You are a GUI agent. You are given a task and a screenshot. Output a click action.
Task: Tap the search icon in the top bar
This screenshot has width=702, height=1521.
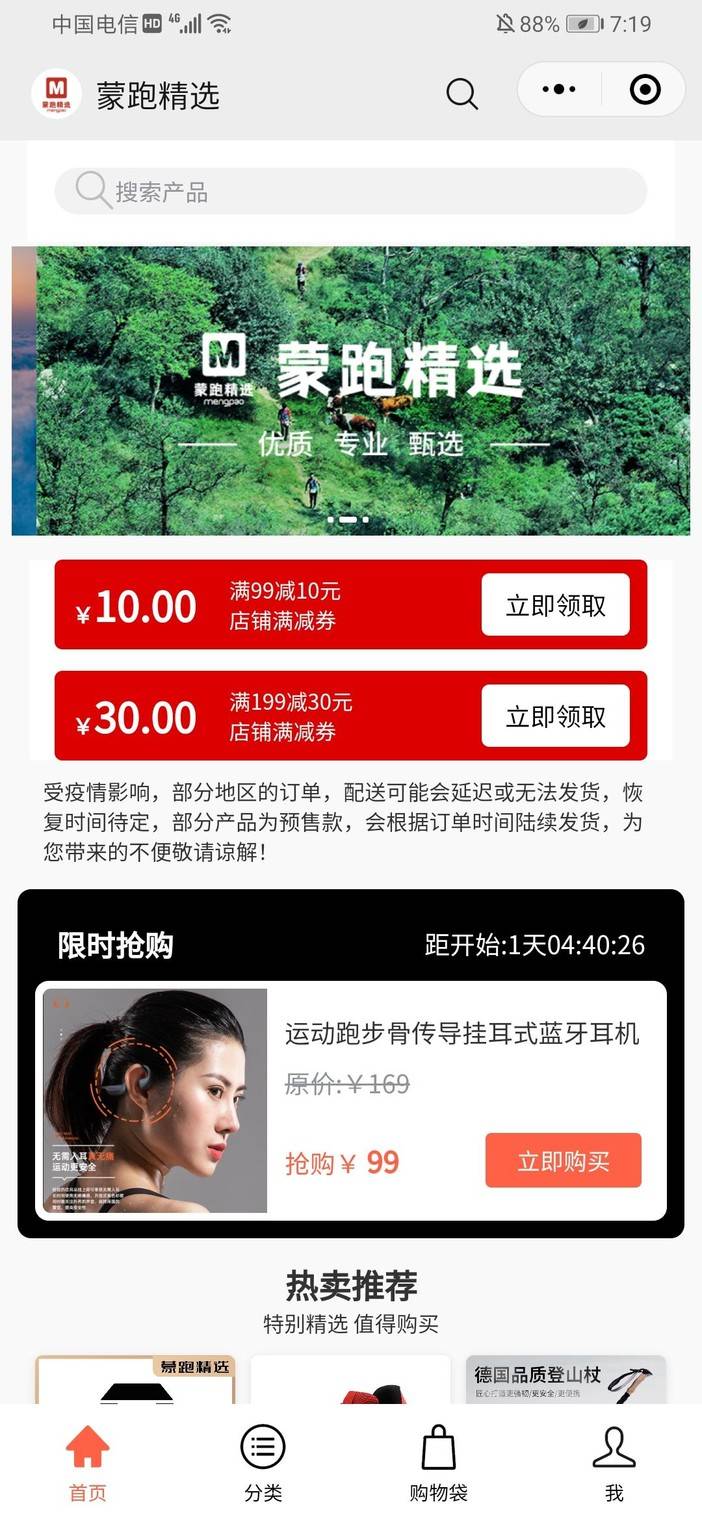(x=461, y=94)
